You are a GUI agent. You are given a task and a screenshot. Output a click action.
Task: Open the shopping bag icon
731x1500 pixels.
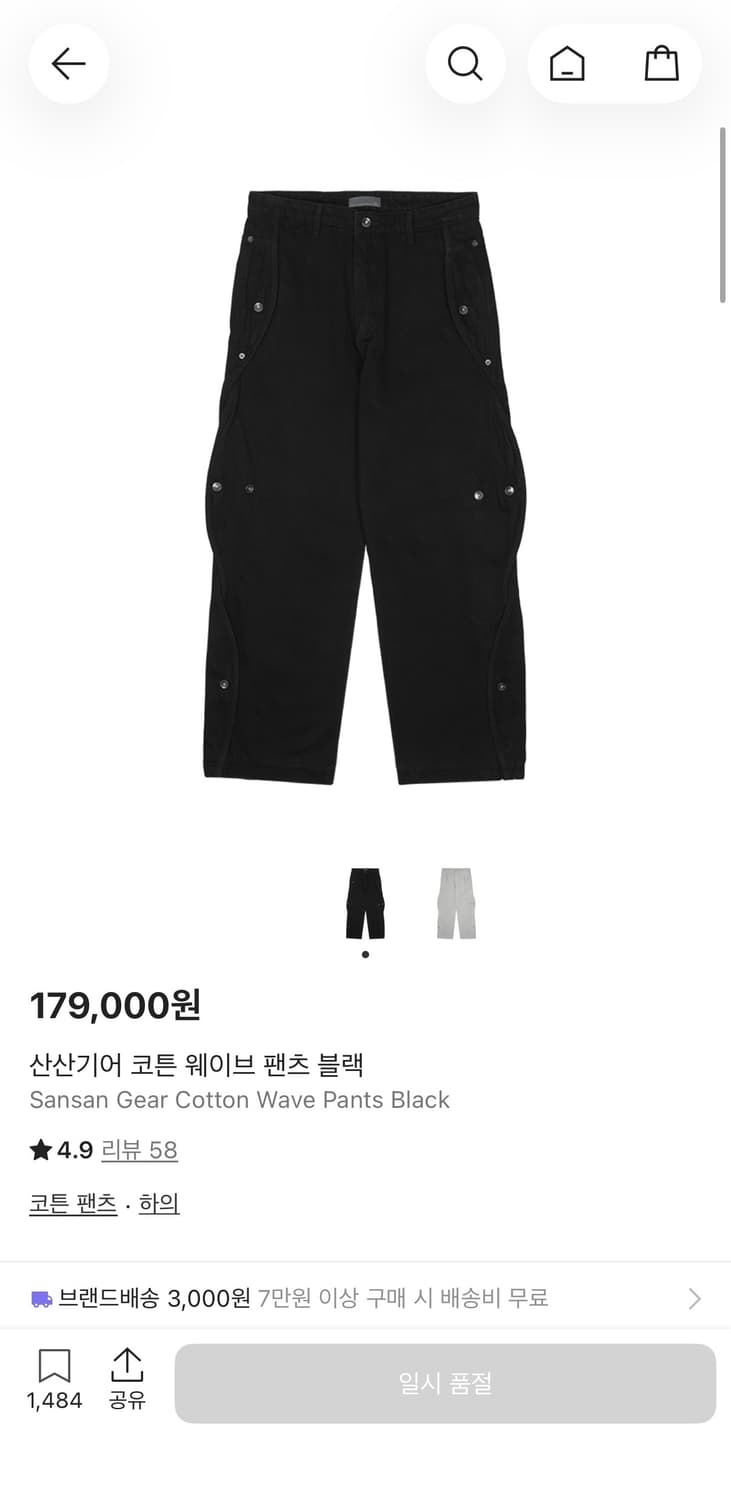(x=662, y=63)
